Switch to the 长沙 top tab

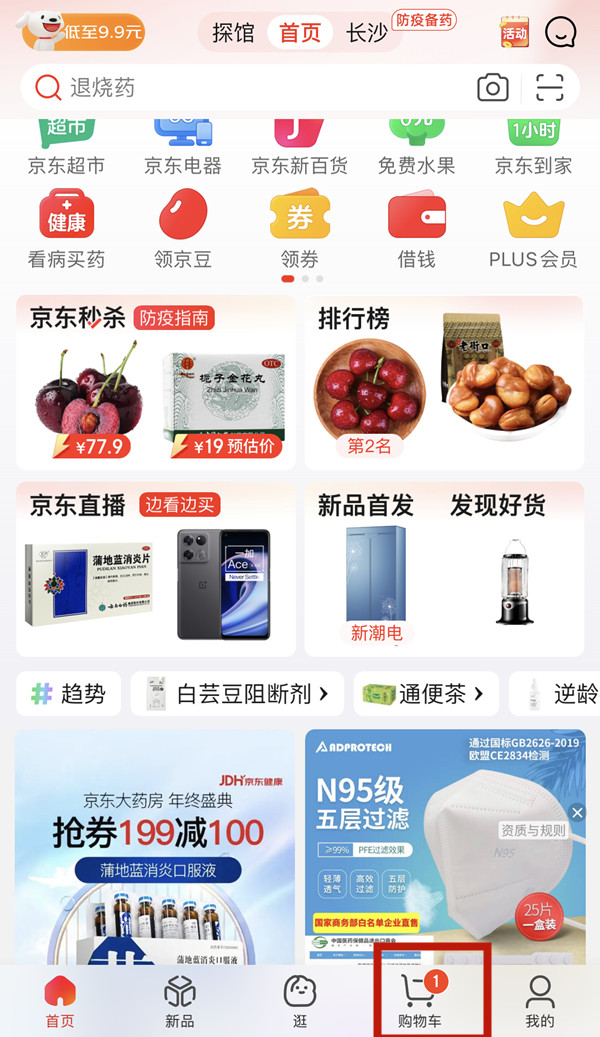click(366, 32)
